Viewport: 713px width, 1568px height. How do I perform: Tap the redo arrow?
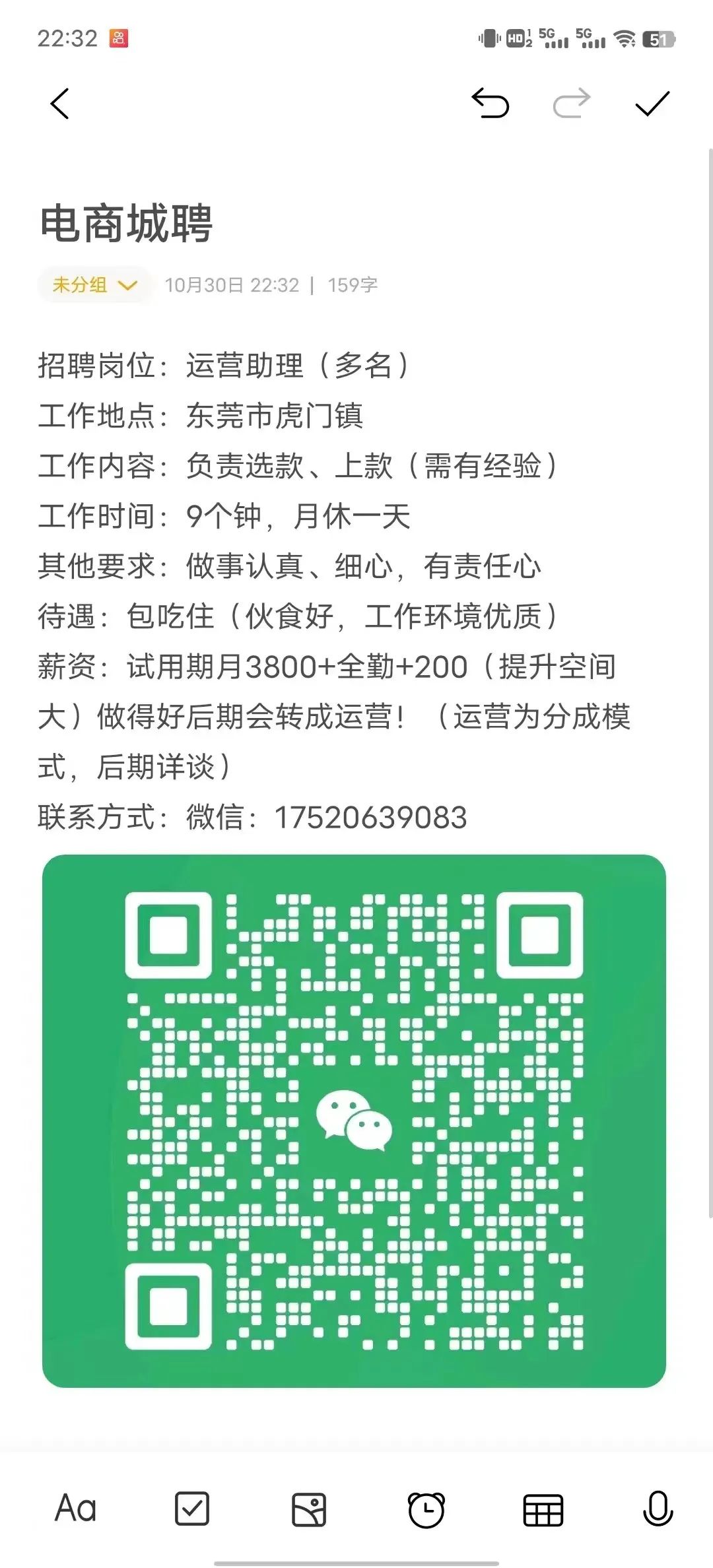pyautogui.click(x=571, y=104)
